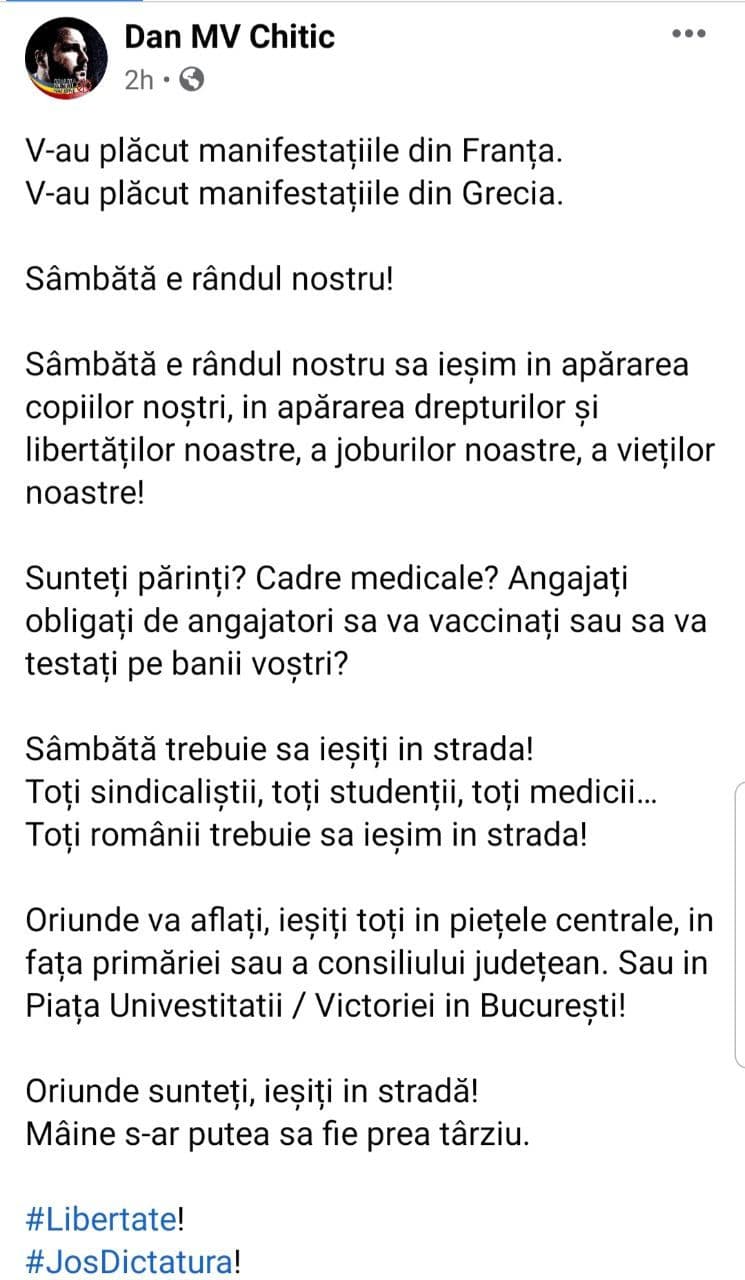Open Dan MV Chitic's profile picture
This screenshot has width=745, height=1280.
66,59
